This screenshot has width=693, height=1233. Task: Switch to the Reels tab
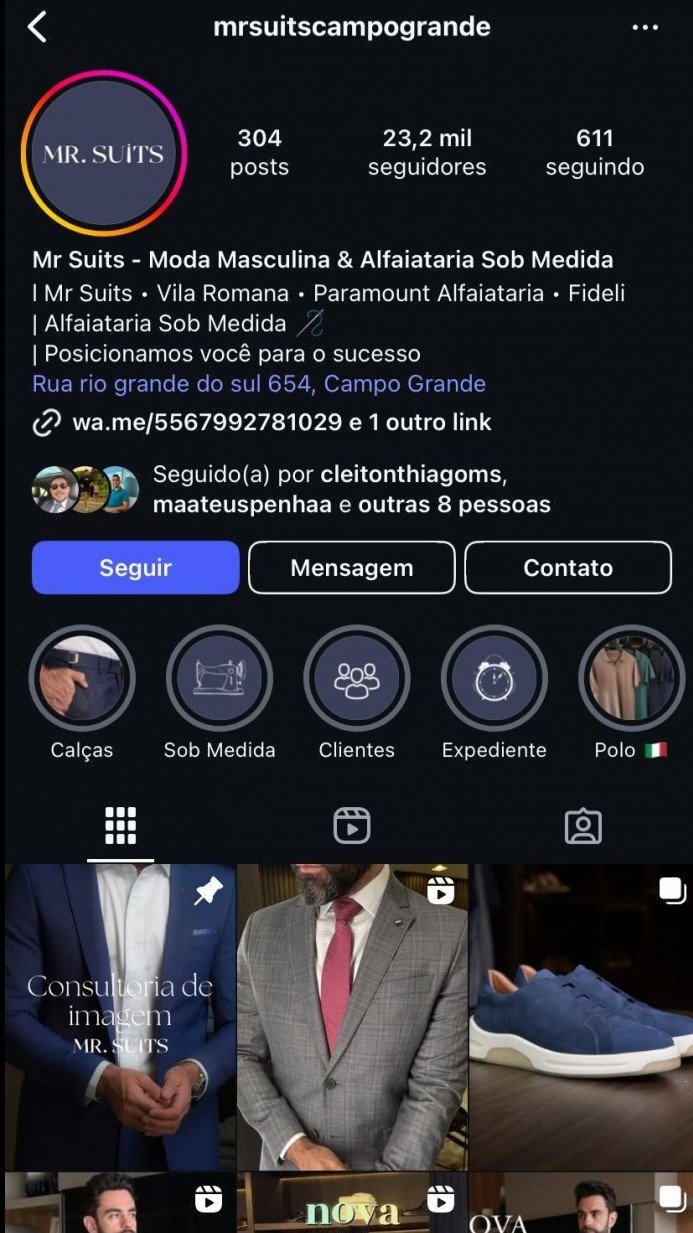351,826
